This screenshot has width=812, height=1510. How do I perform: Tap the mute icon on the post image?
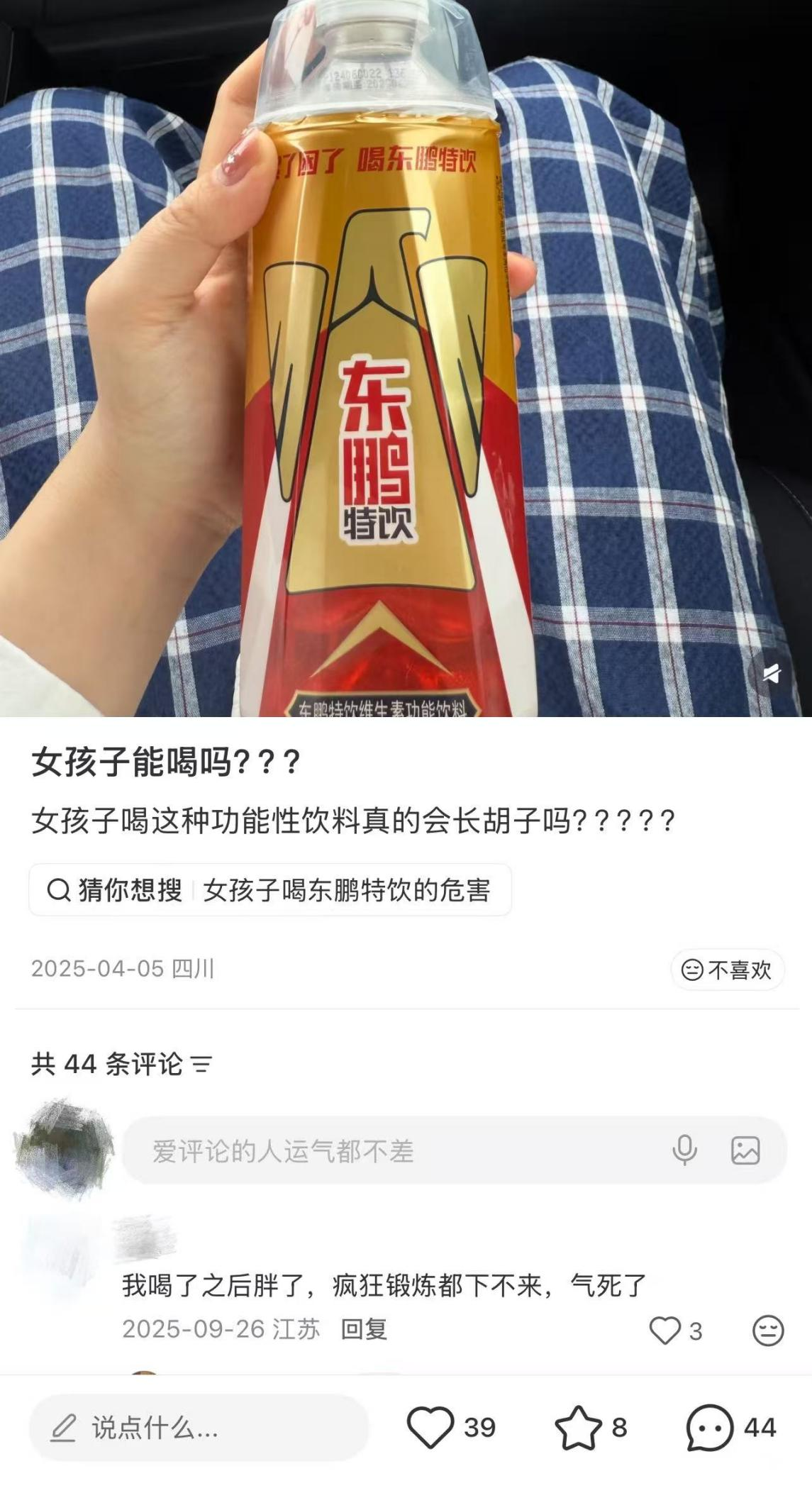pyautogui.click(x=772, y=673)
